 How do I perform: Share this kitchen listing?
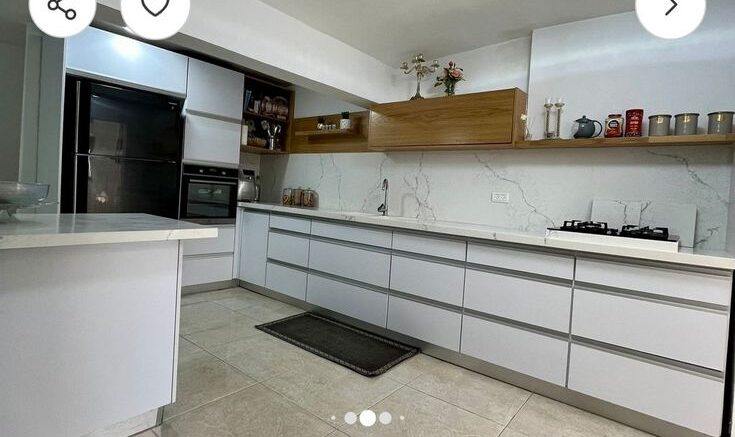[62, 9]
